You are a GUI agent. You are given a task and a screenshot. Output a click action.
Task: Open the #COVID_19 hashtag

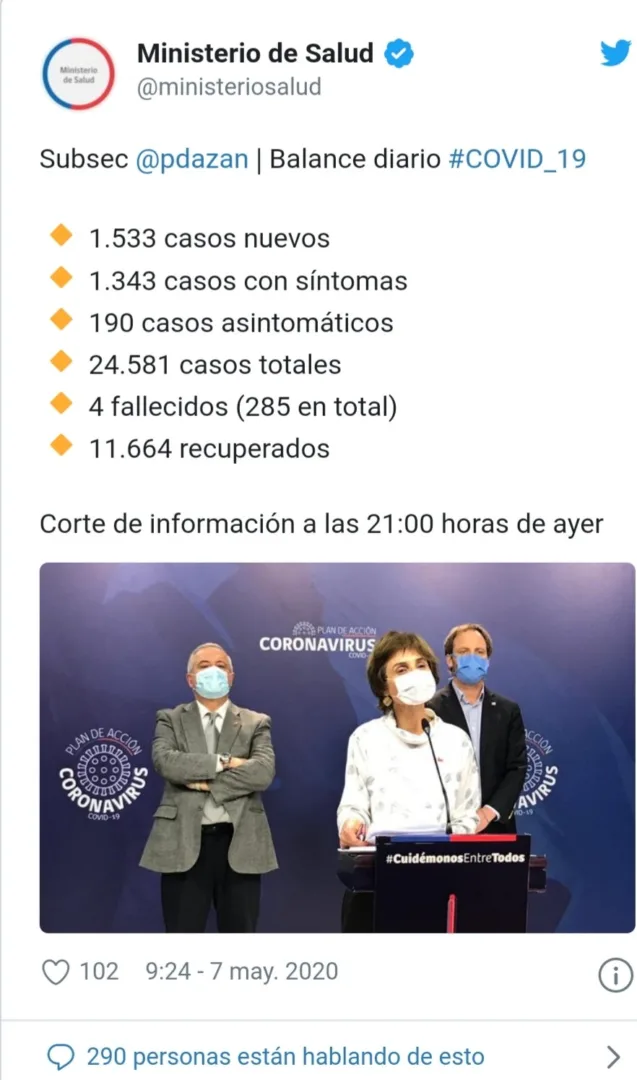tap(516, 159)
